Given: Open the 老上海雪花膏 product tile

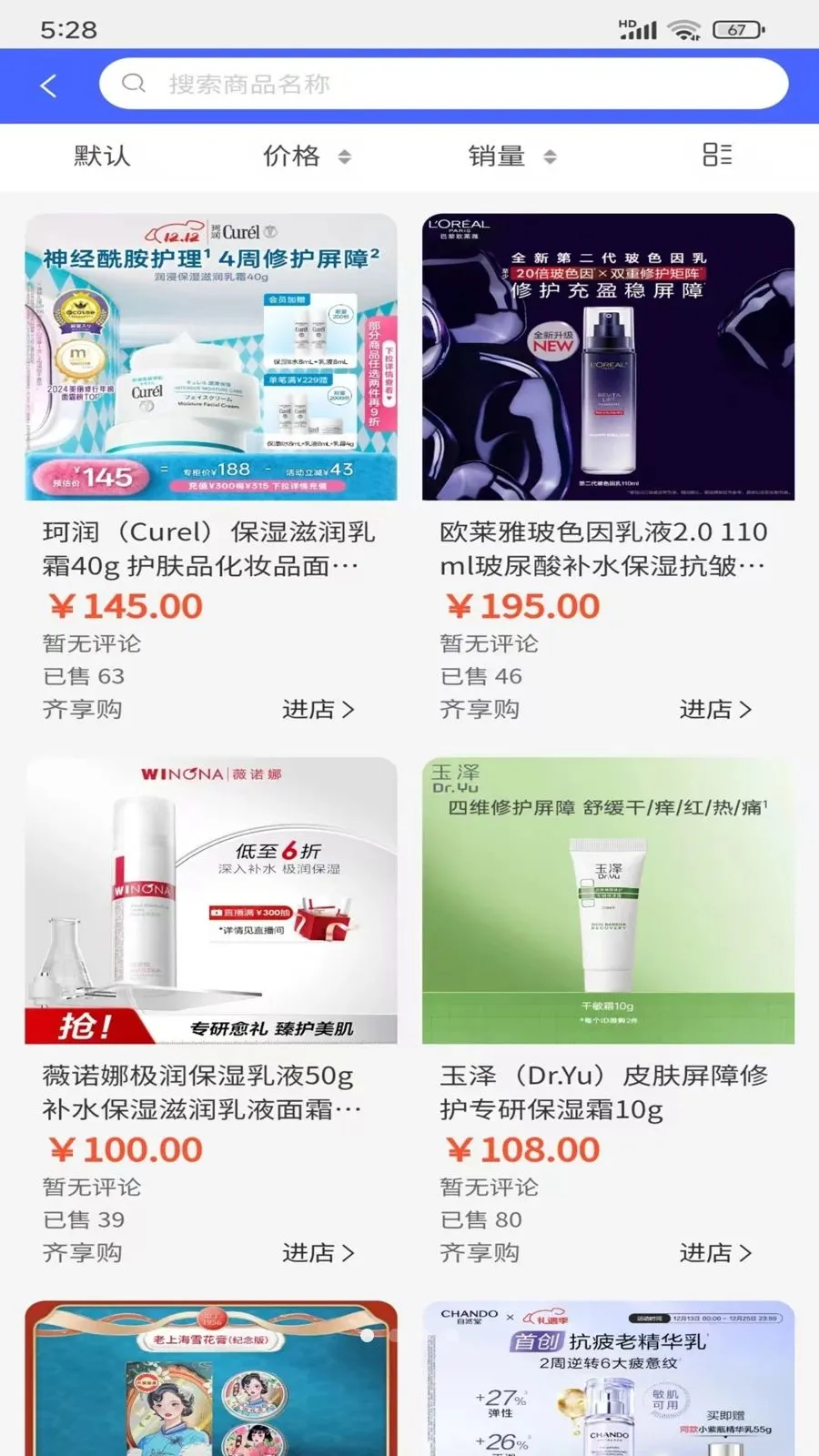Looking at the screenshot, I should click(211, 1378).
